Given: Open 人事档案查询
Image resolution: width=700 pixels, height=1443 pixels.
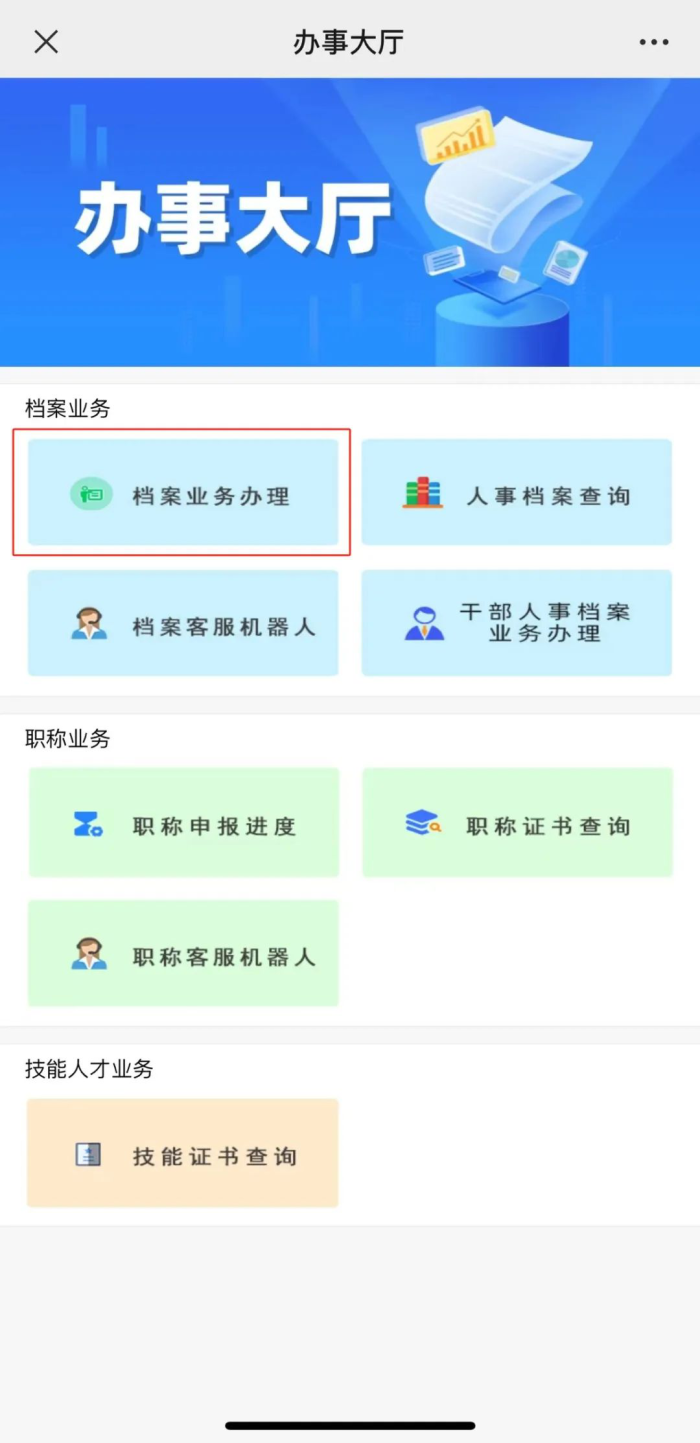Looking at the screenshot, I should tap(516, 493).
